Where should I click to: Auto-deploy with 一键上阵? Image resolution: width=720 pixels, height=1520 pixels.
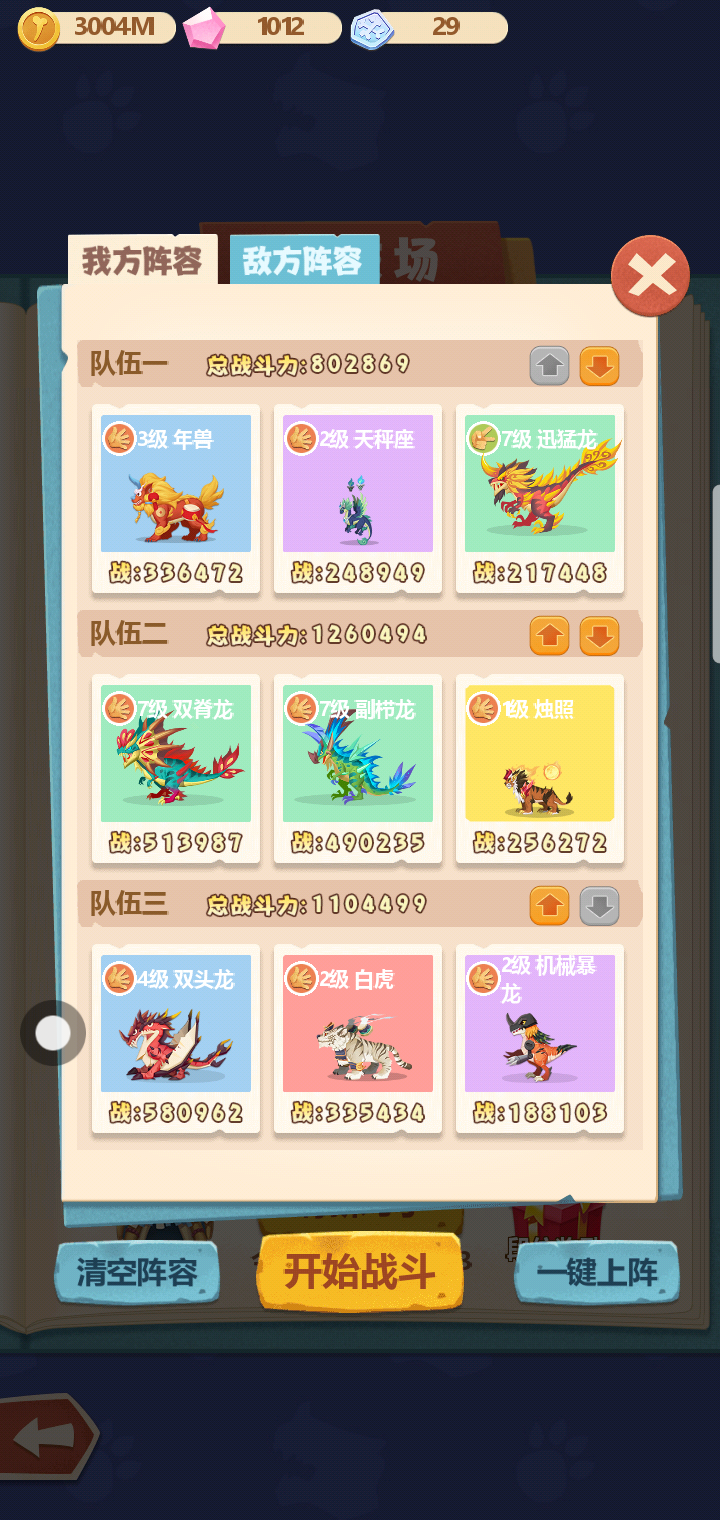597,1273
